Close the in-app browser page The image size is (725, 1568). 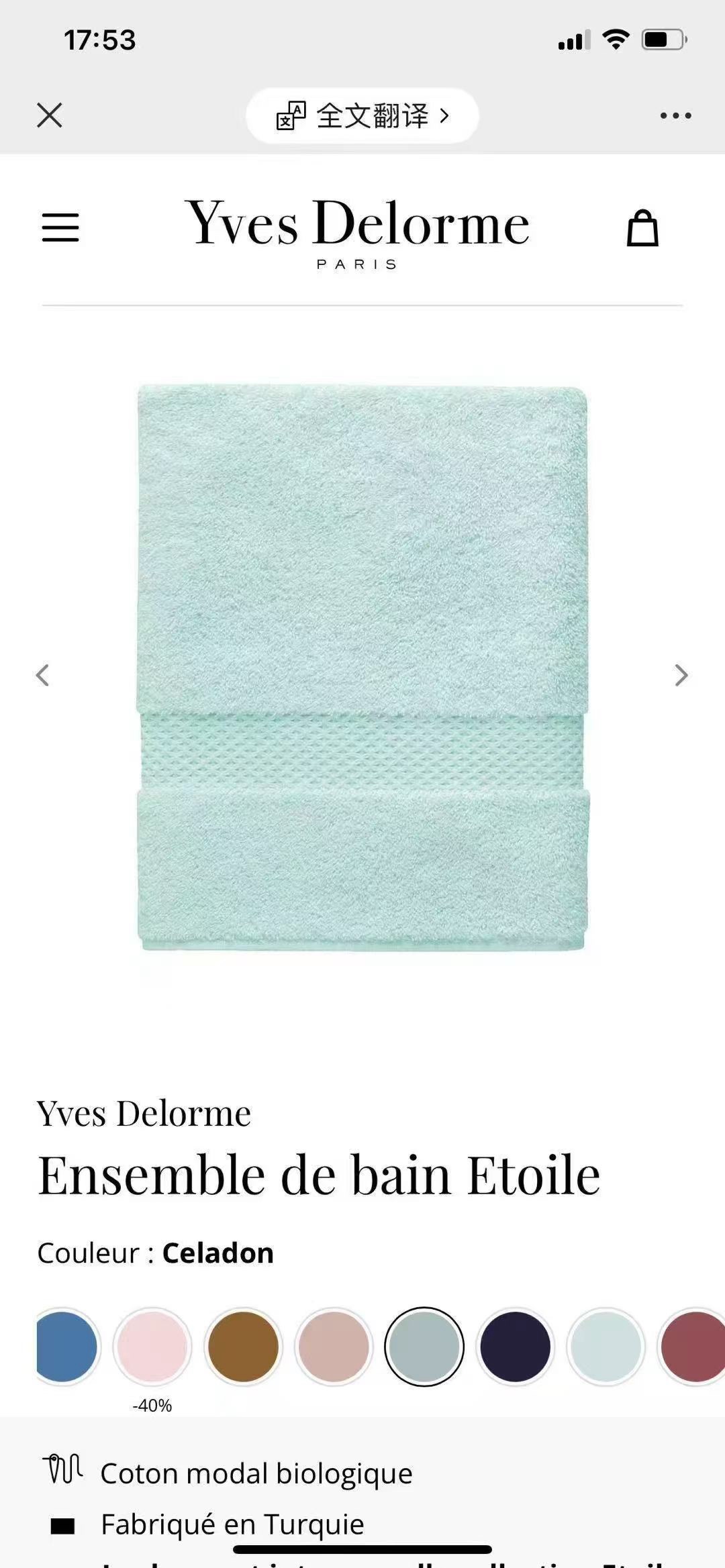click(50, 115)
